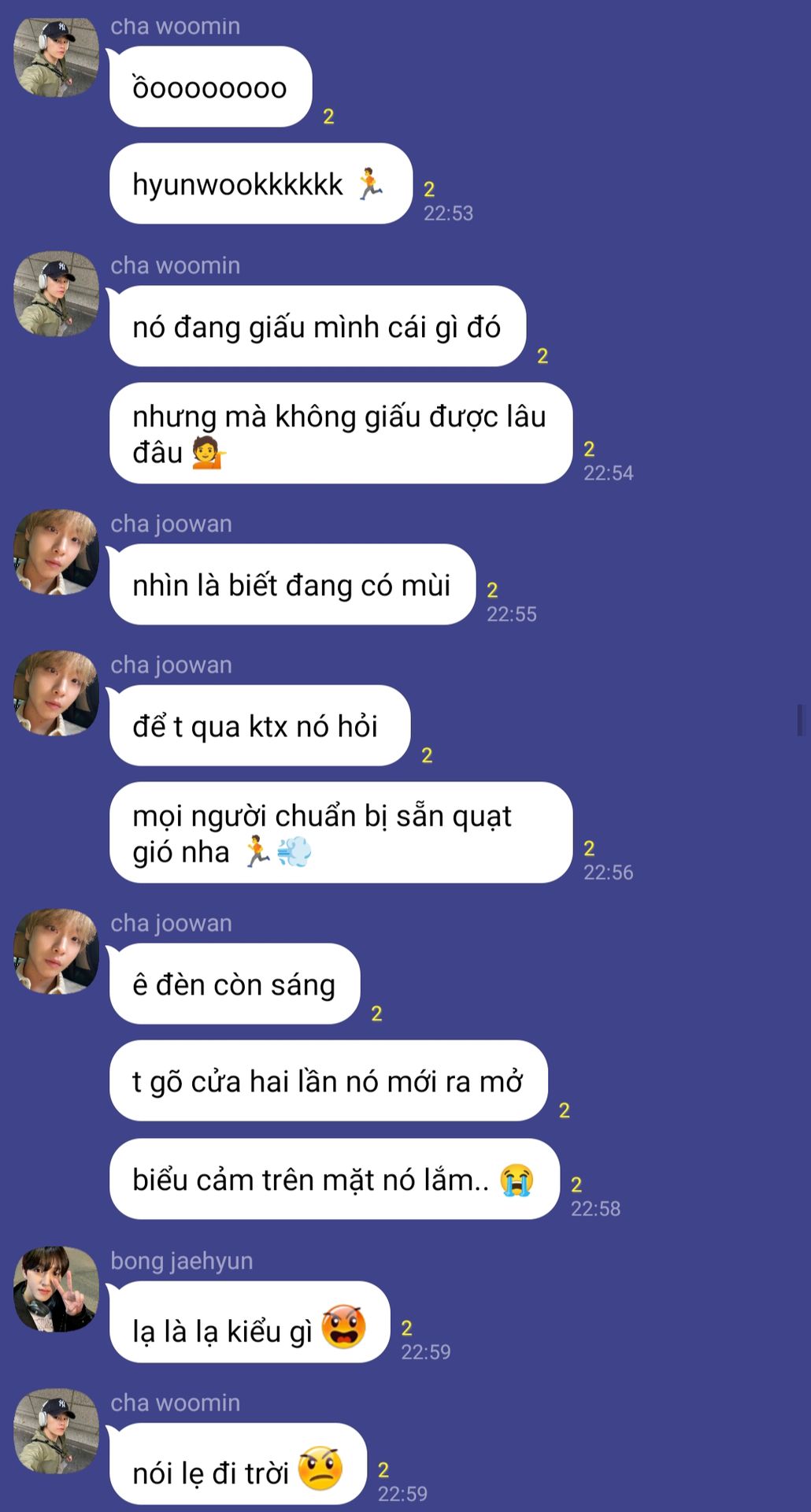Image resolution: width=811 pixels, height=1512 pixels.
Task: Tap cha woomin's avatar next to "nó đang giấu"
Action: tap(56, 294)
